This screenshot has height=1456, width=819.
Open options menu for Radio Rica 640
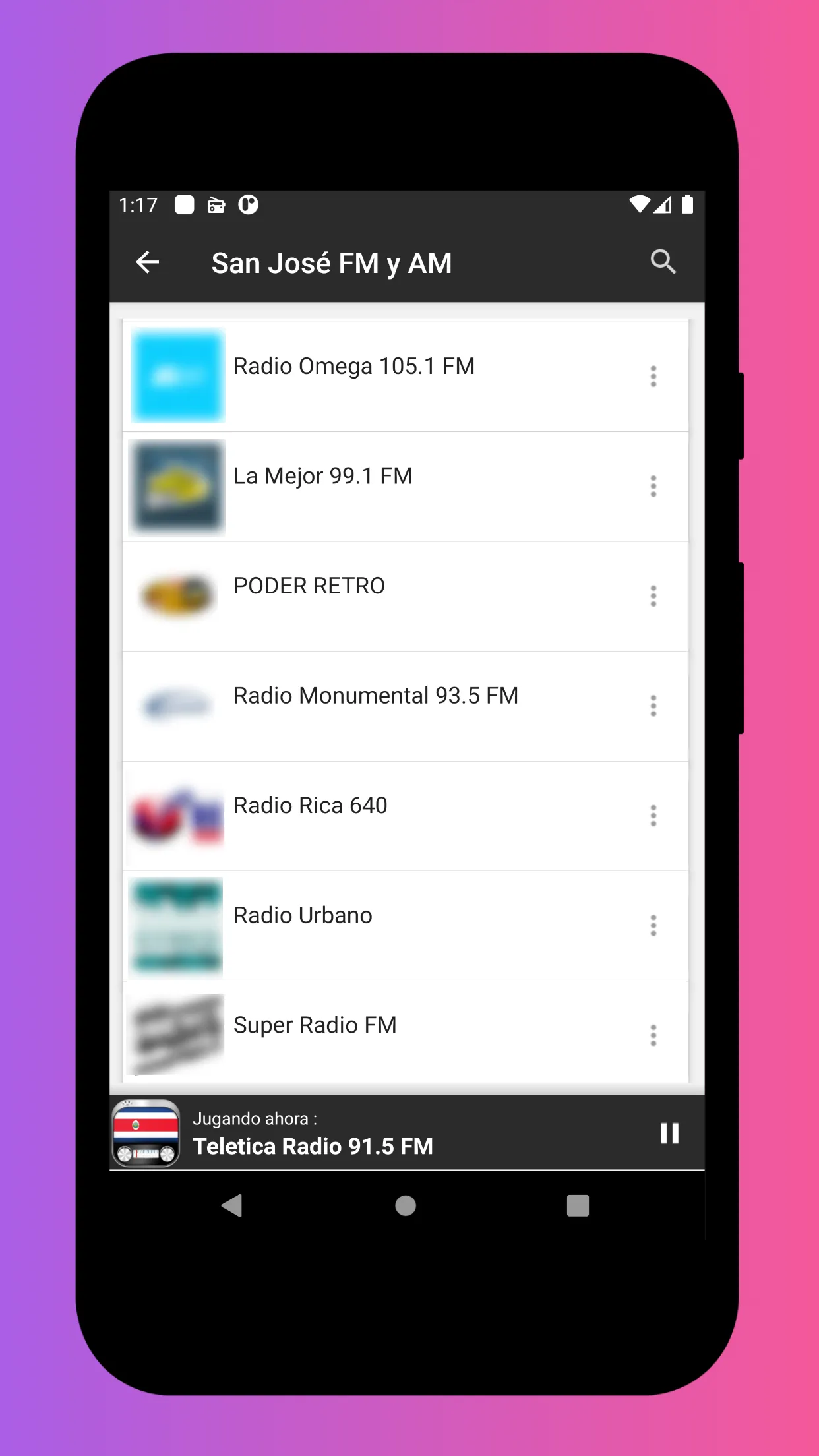pos(653,816)
